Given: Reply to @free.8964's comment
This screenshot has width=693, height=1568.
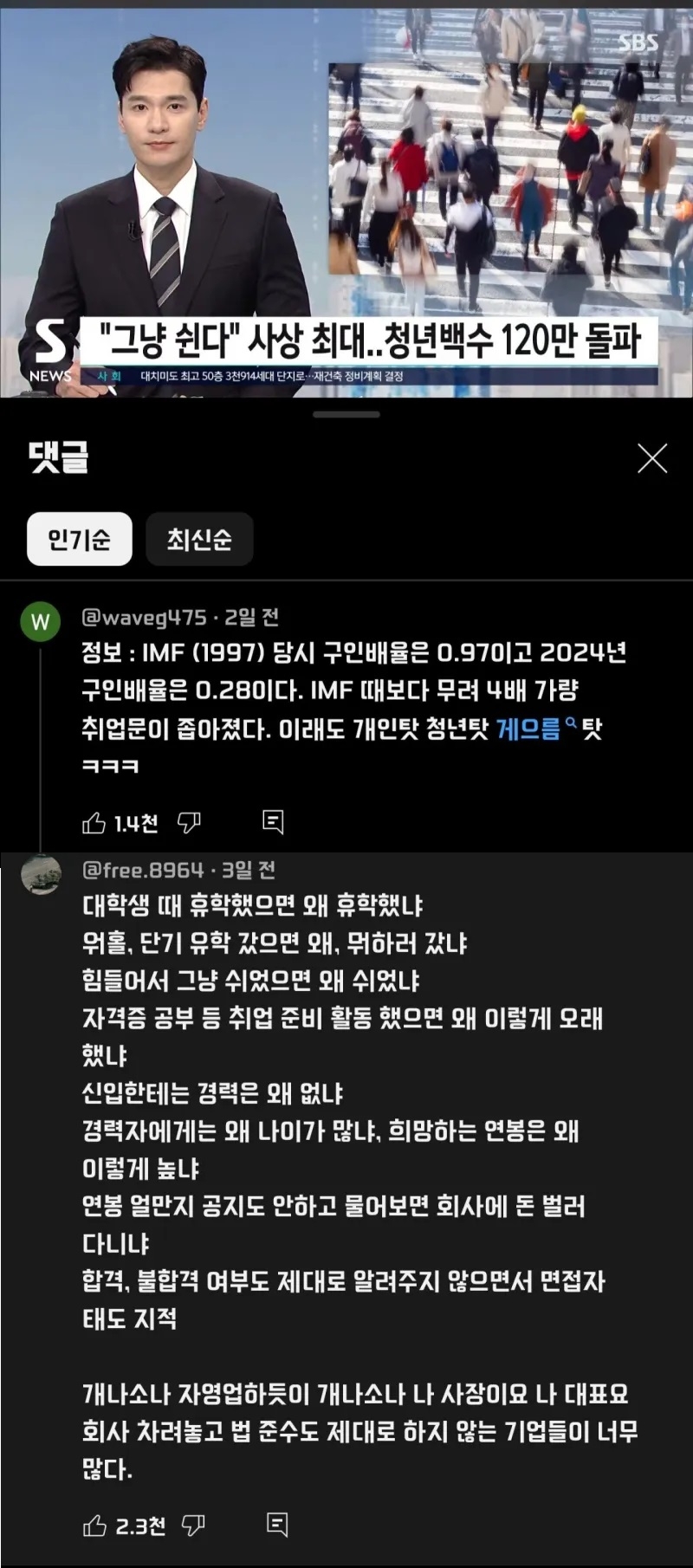Looking at the screenshot, I should tap(277, 1526).
